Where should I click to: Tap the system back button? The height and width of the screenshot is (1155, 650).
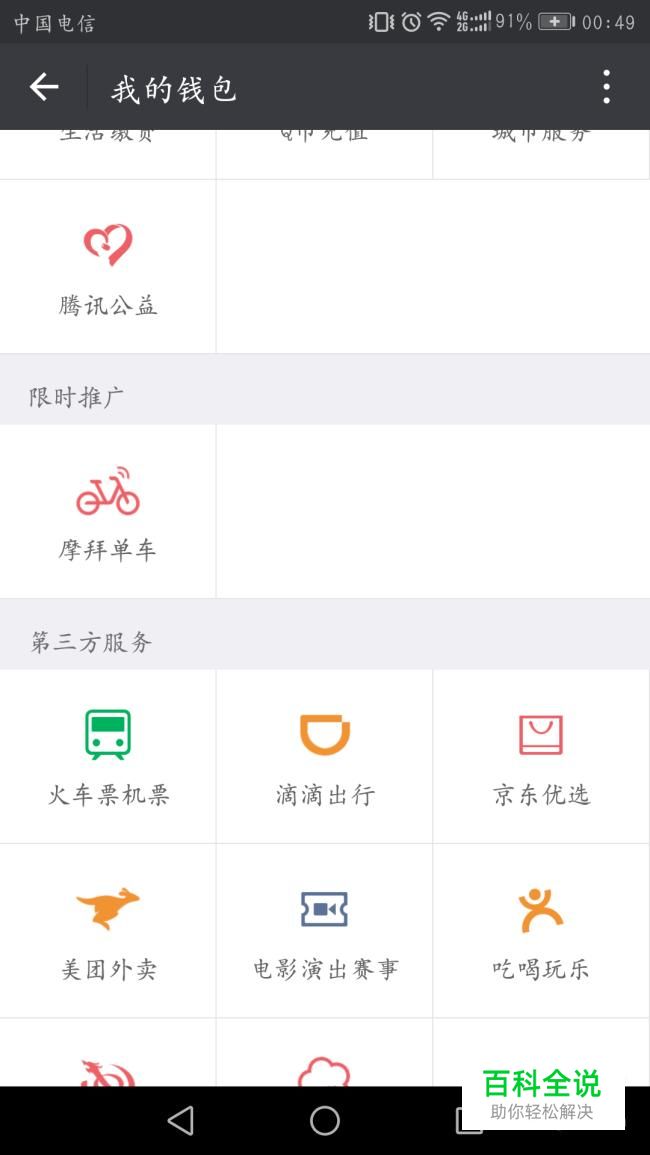[181, 1121]
